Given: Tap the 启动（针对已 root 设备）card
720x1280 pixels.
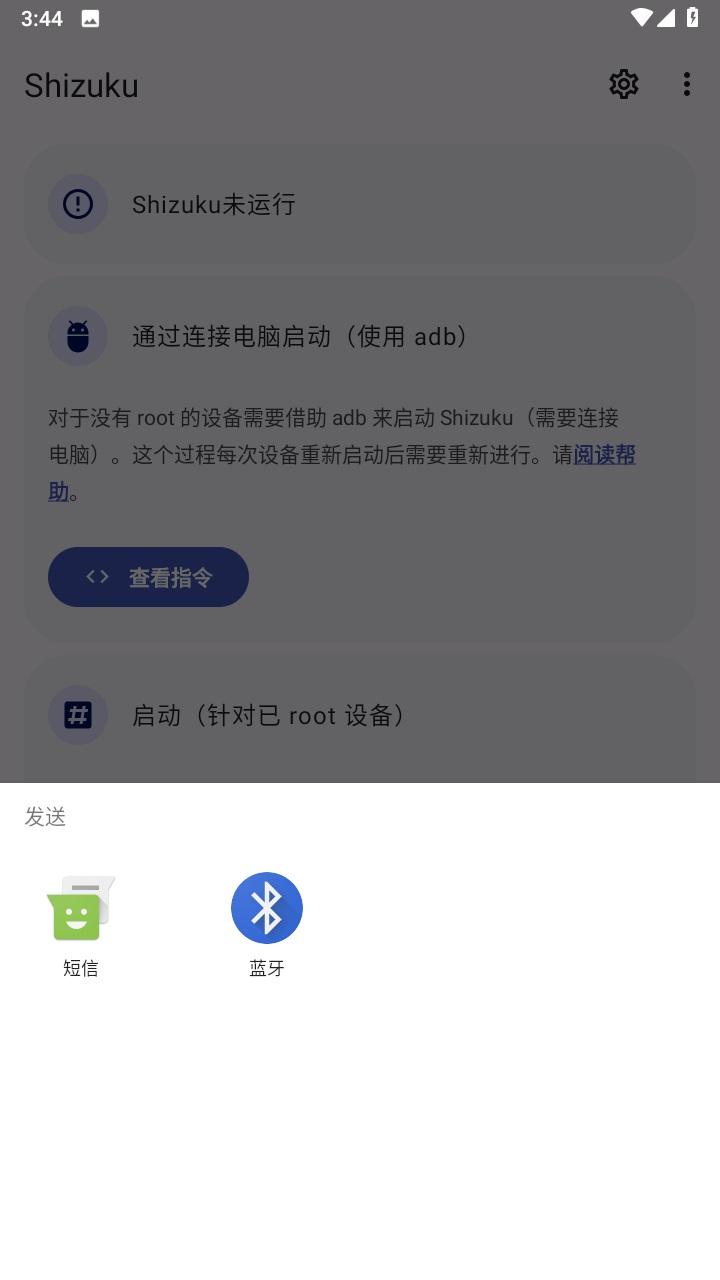Looking at the screenshot, I should pyautogui.click(x=360, y=715).
